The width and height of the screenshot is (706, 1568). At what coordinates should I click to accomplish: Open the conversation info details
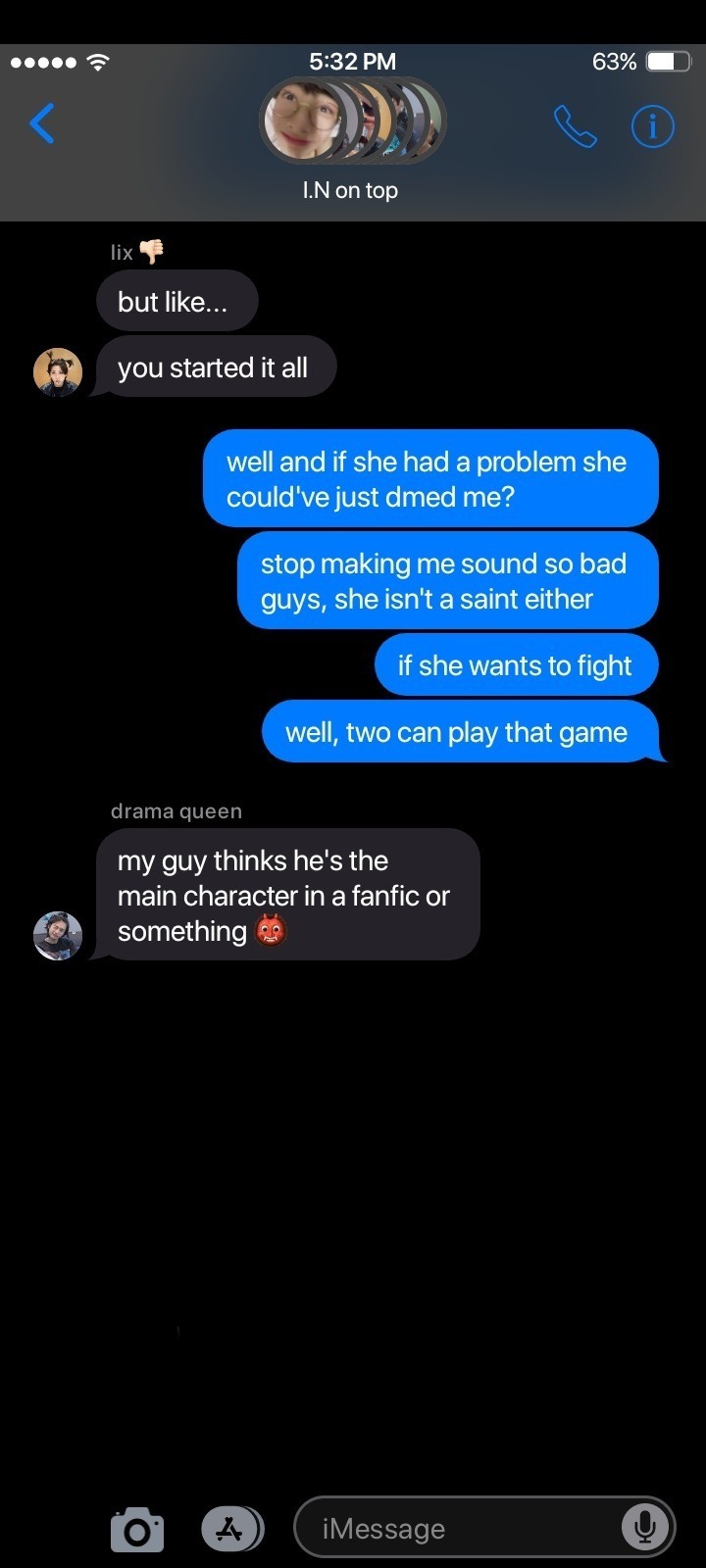pos(652,126)
